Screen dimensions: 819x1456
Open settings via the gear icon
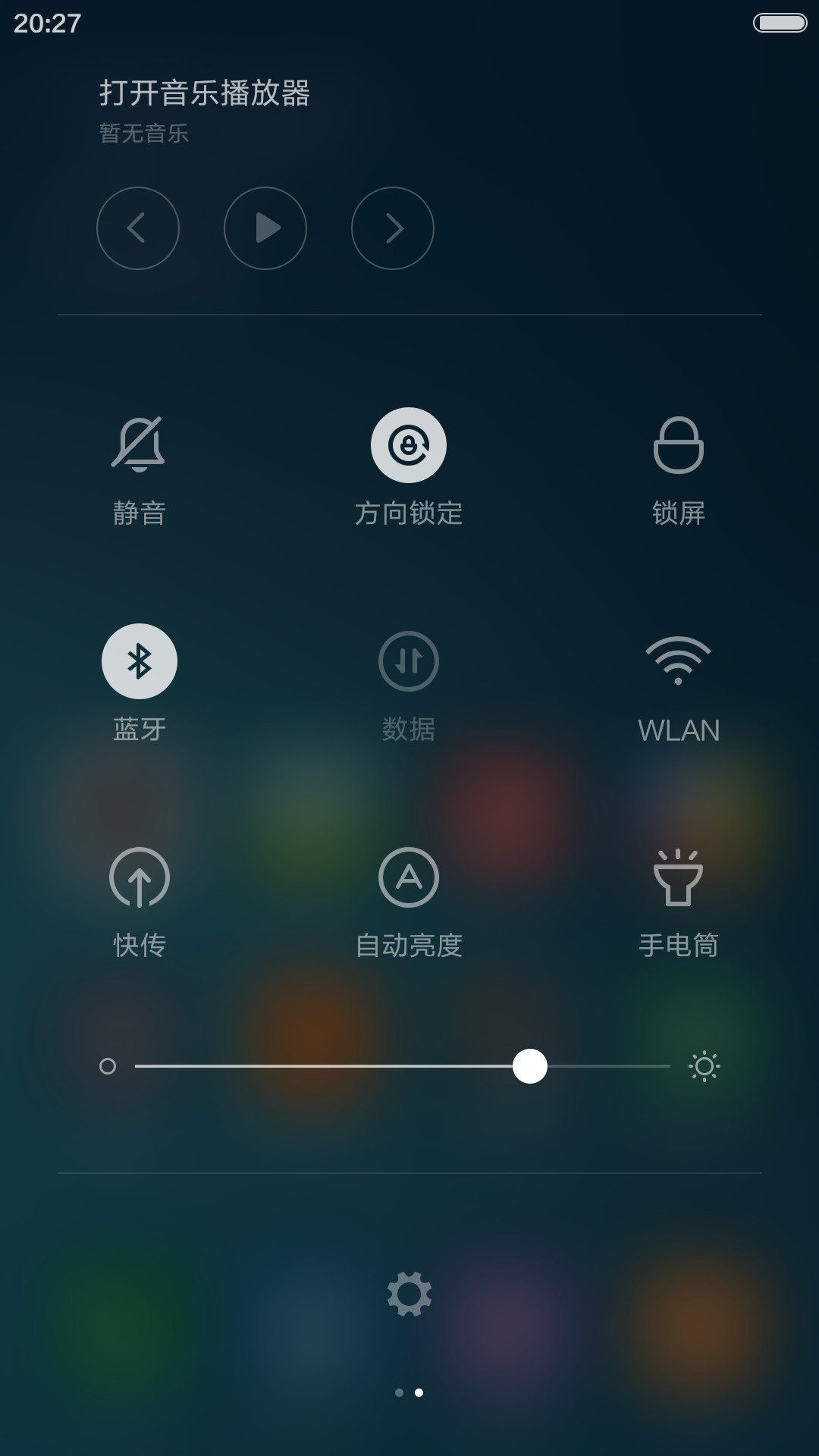point(409,1294)
